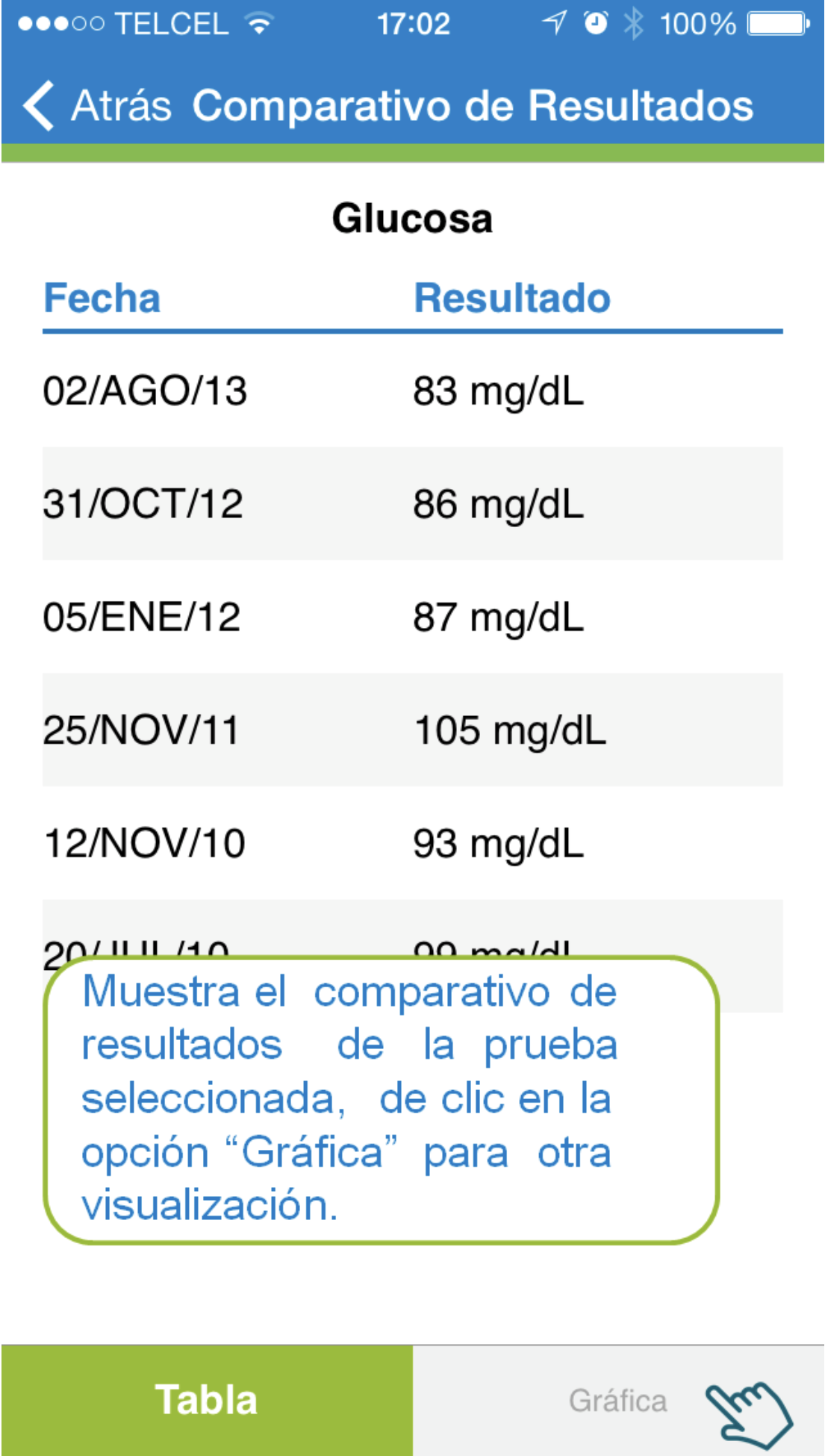825x1456 pixels.
Task: Go back with the Atrás button
Action: coord(97,105)
